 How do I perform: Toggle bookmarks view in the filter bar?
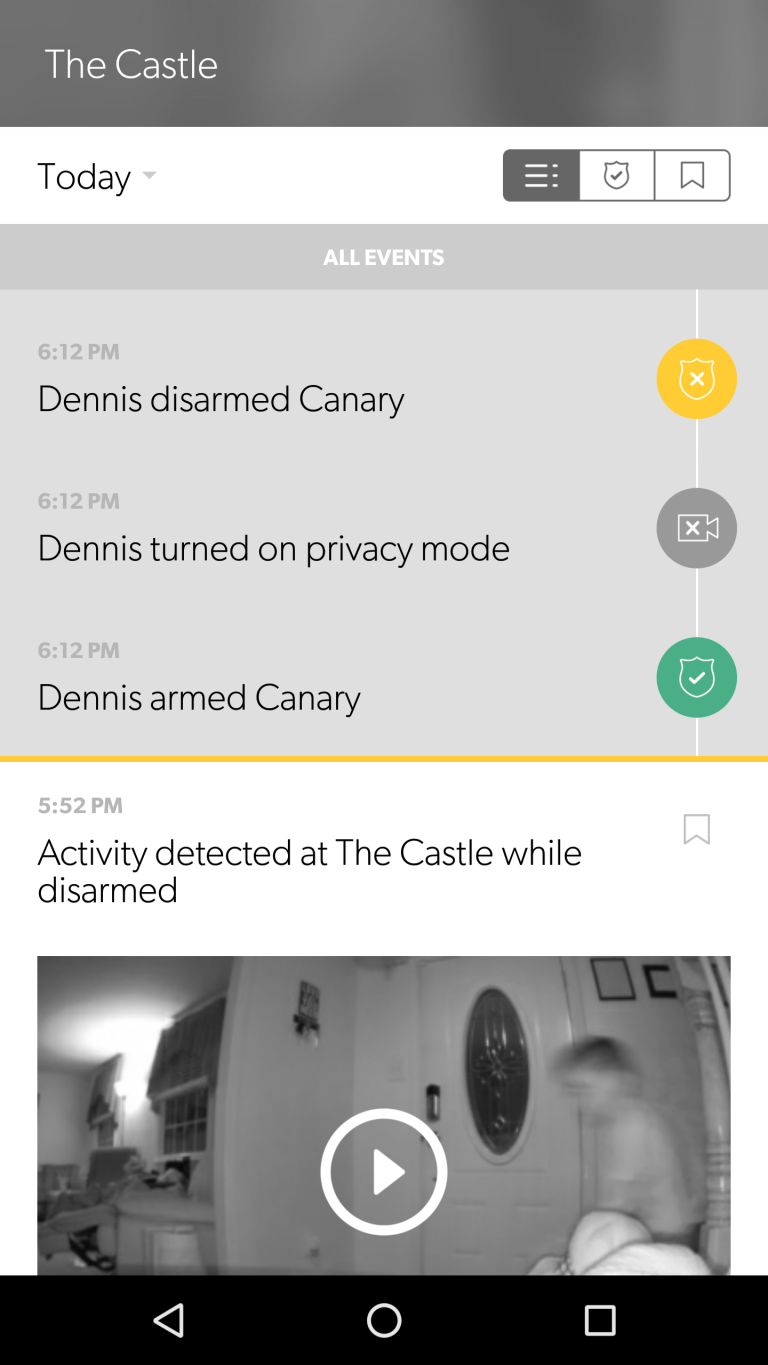(x=692, y=175)
